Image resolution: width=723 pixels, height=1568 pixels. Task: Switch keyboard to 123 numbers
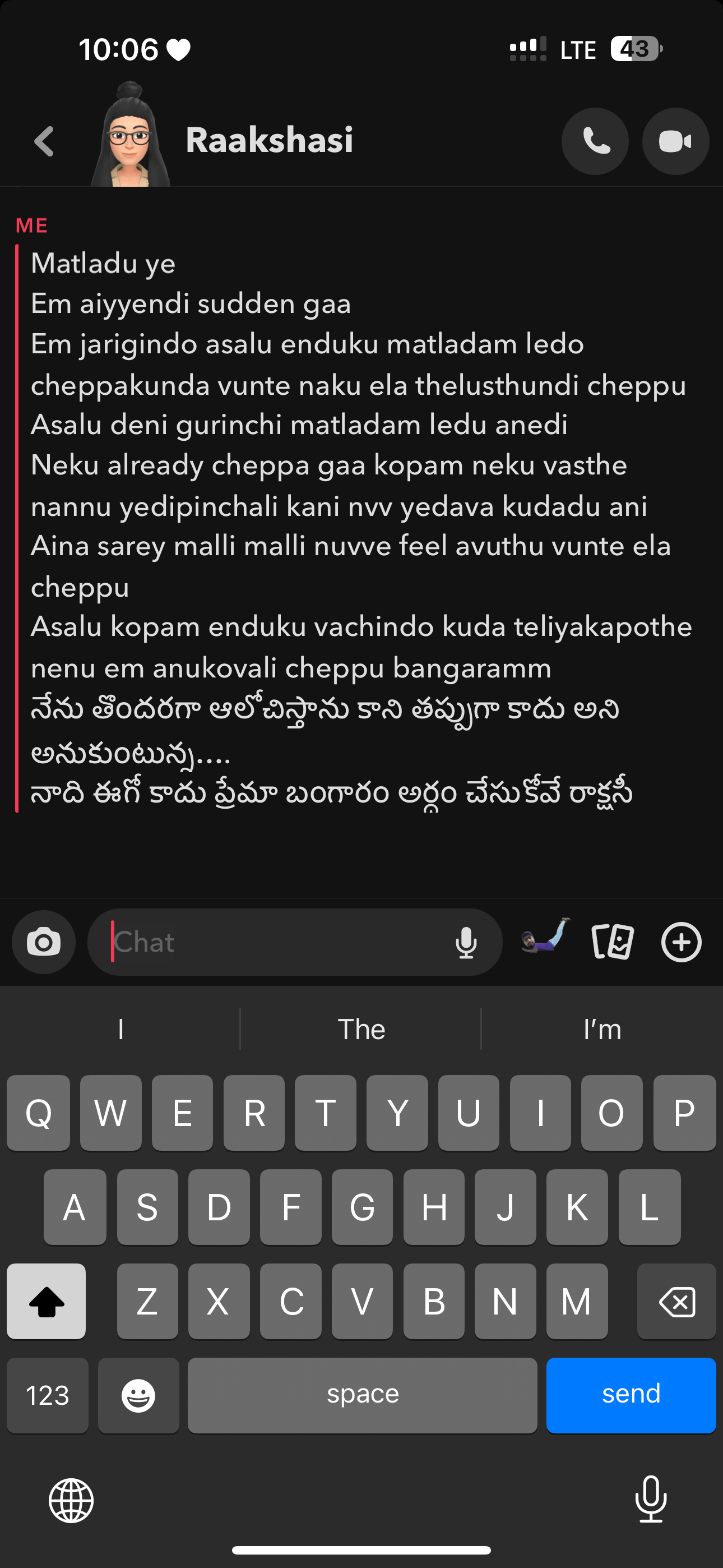(x=48, y=1395)
